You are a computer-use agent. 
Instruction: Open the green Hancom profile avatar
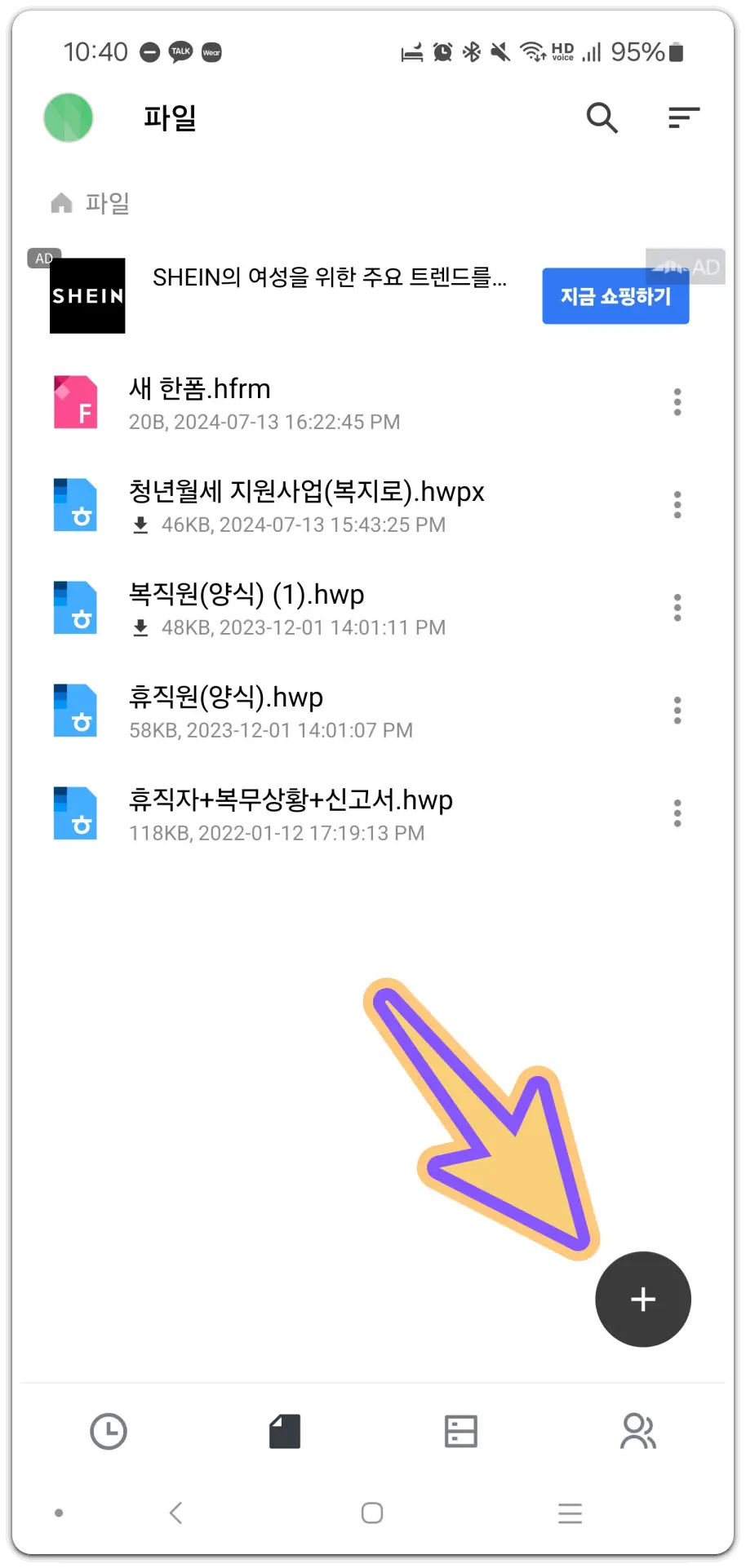[x=69, y=117]
